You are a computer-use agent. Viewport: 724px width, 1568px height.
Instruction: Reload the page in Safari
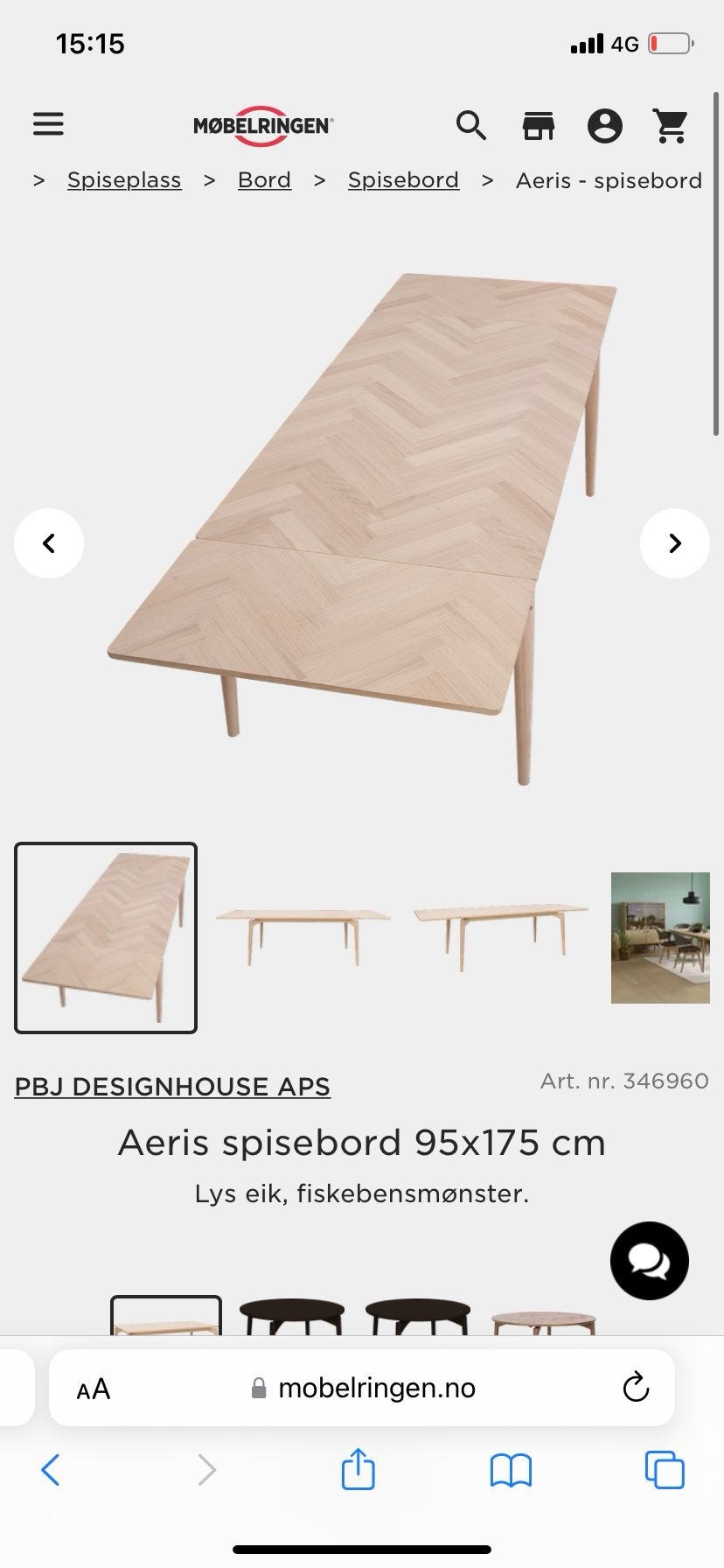[636, 1388]
